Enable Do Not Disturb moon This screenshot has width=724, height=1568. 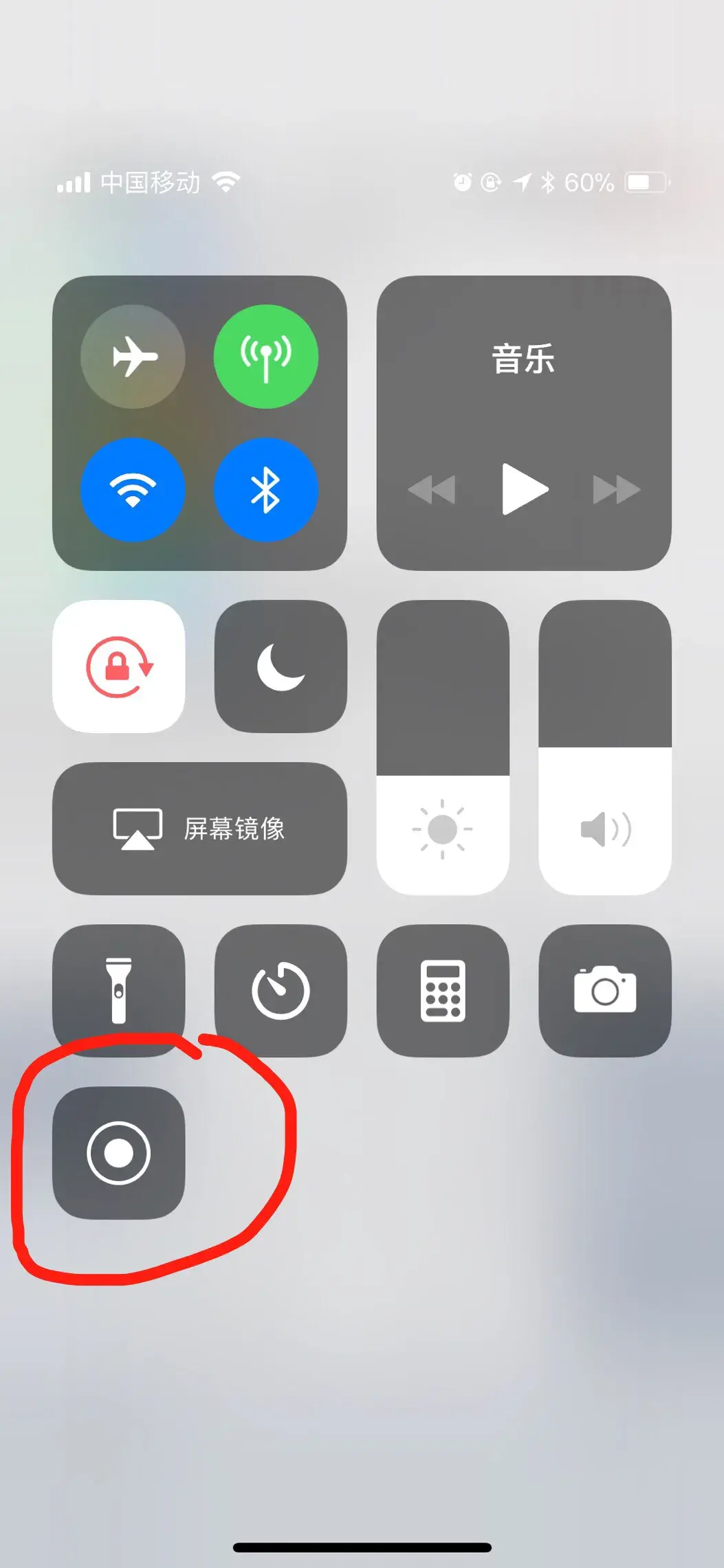coord(281,667)
